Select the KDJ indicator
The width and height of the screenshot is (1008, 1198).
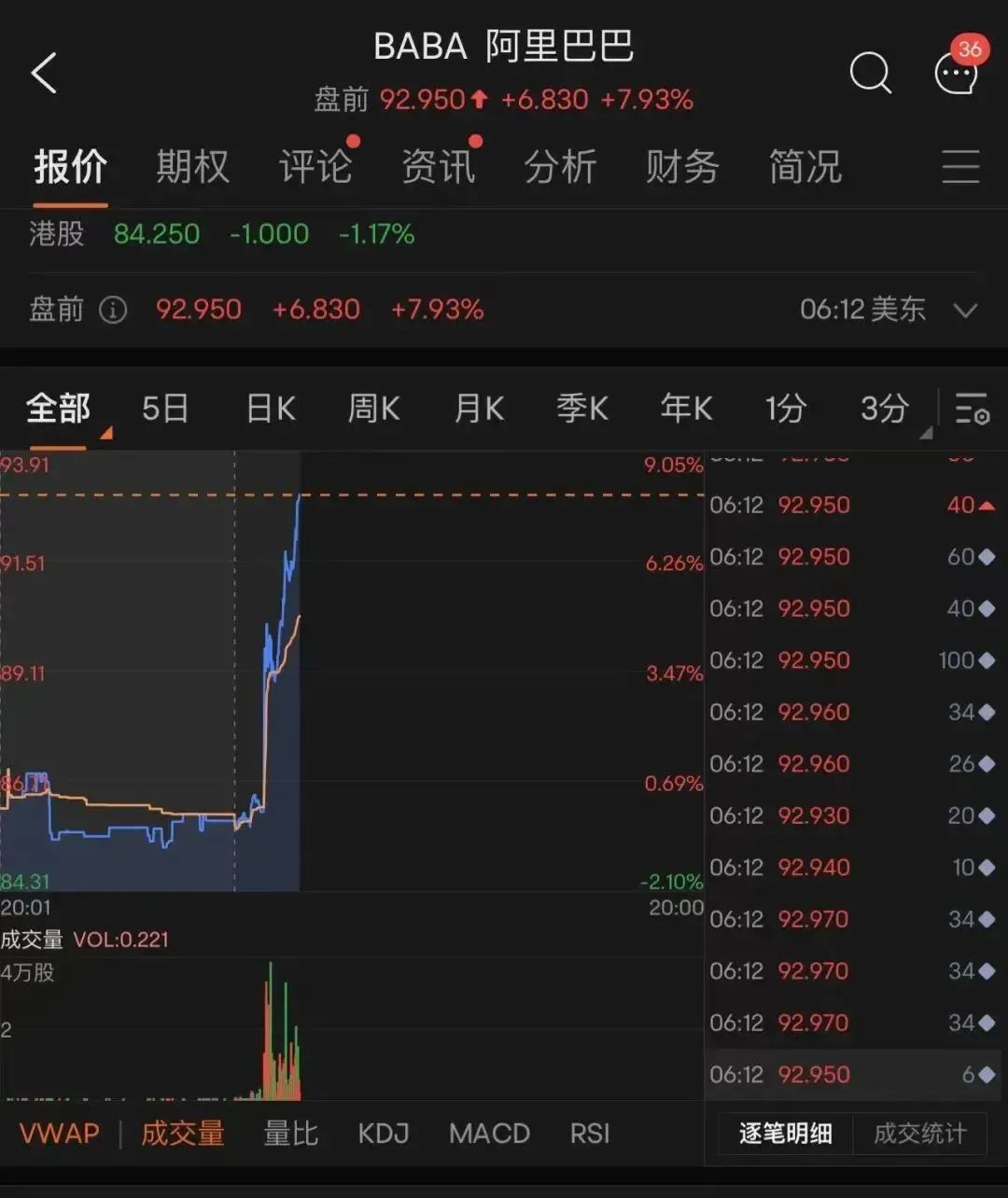(x=383, y=1133)
